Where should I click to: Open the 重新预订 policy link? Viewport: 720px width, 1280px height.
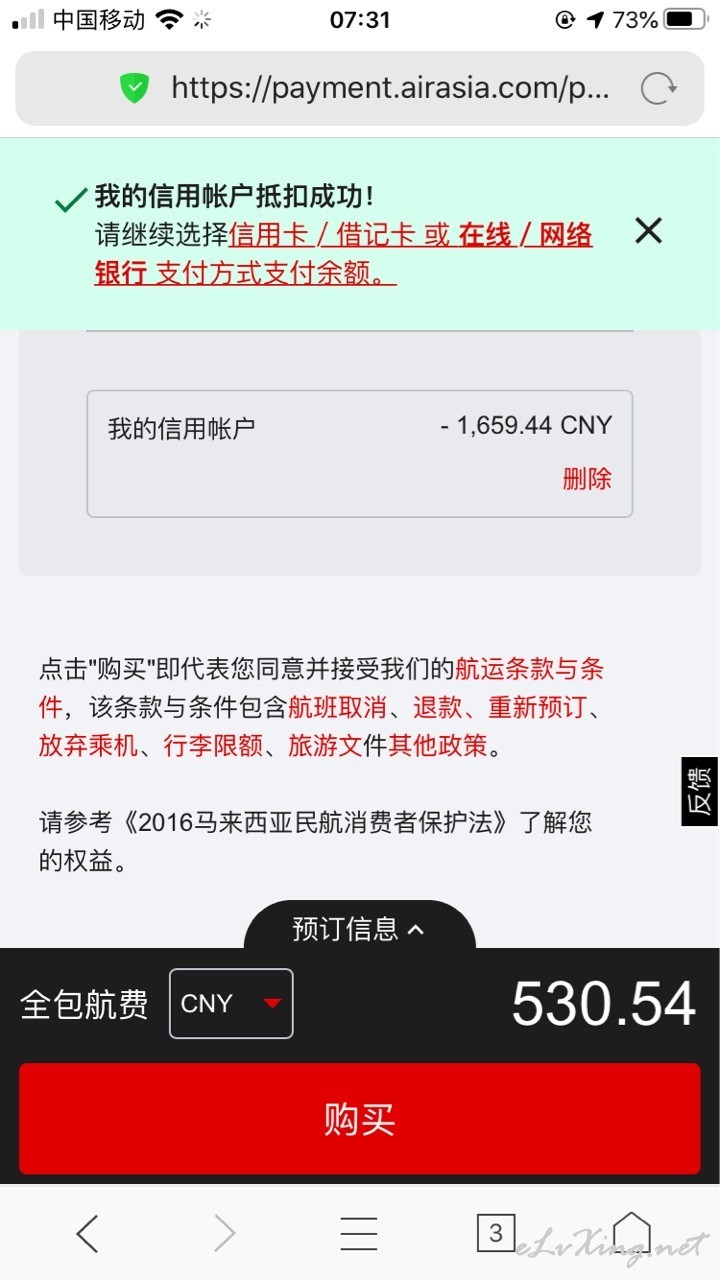[537, 708]
